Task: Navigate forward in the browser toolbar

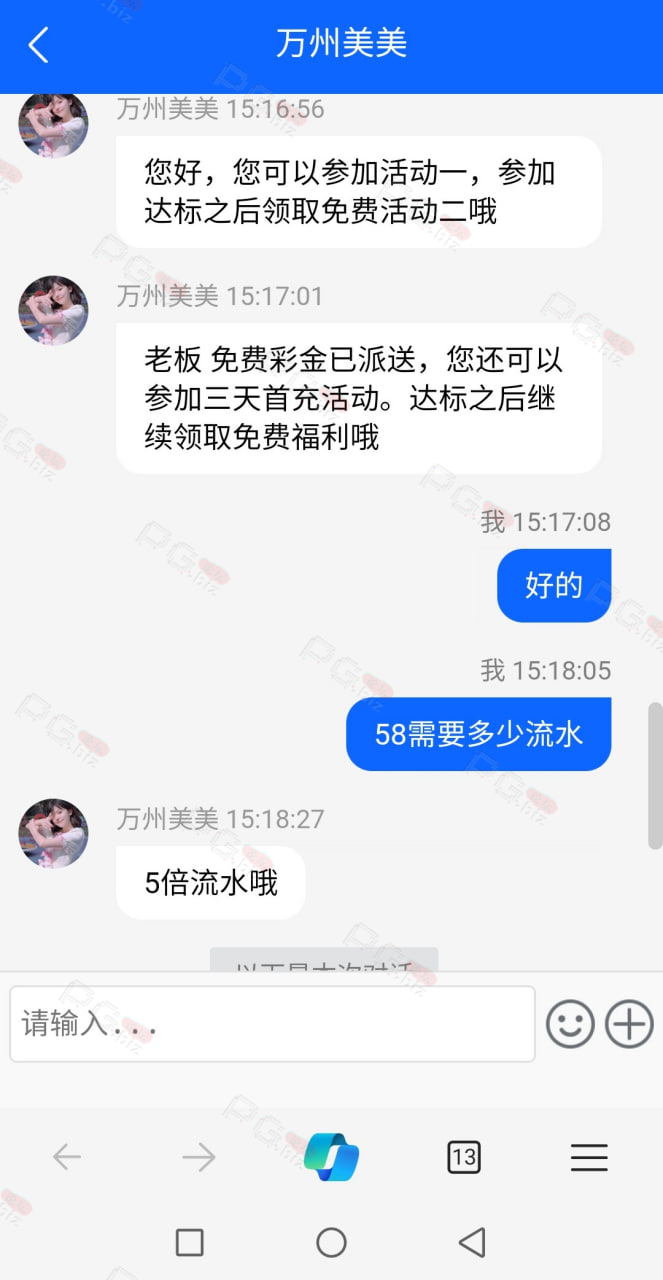Action: [199, 1158]
